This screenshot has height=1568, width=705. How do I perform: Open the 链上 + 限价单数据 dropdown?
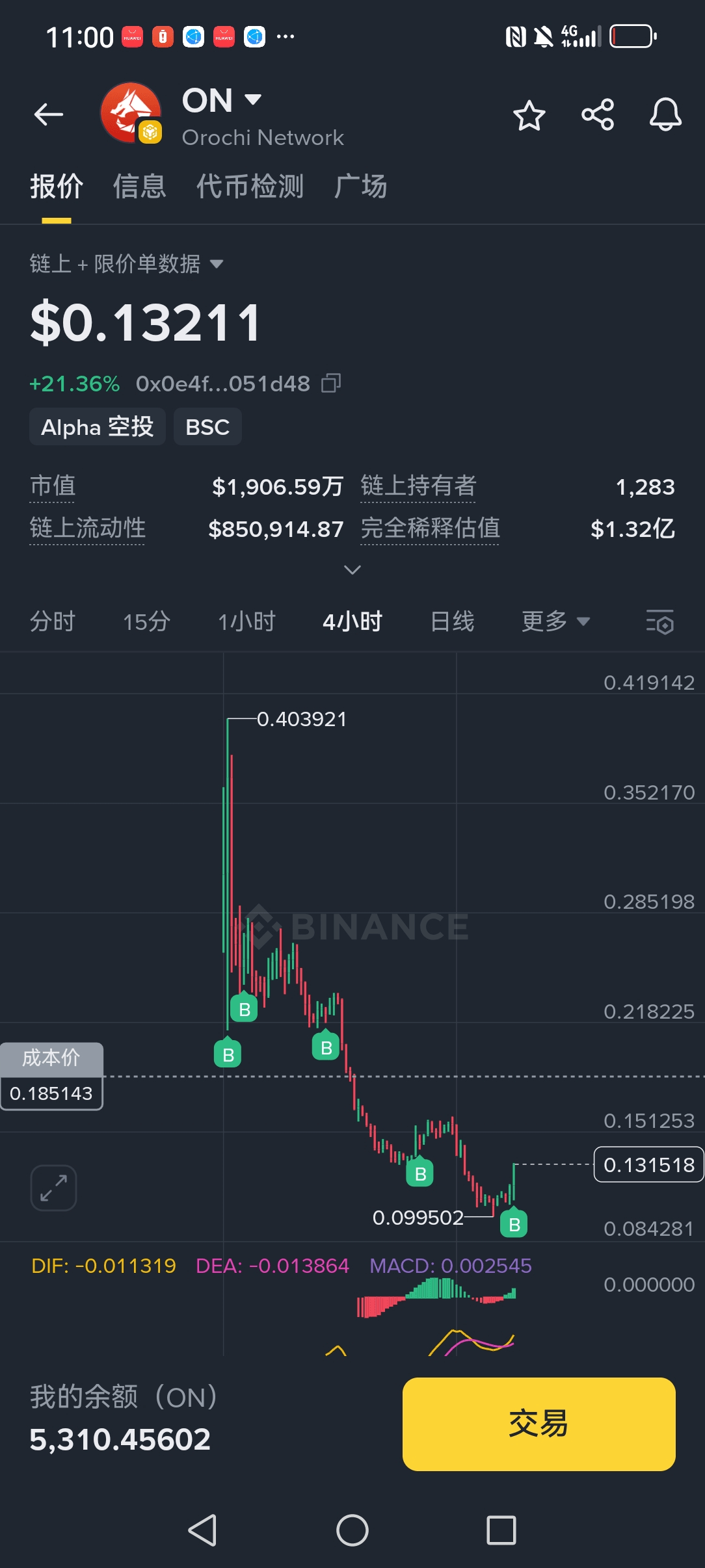(x=127, y=264)
